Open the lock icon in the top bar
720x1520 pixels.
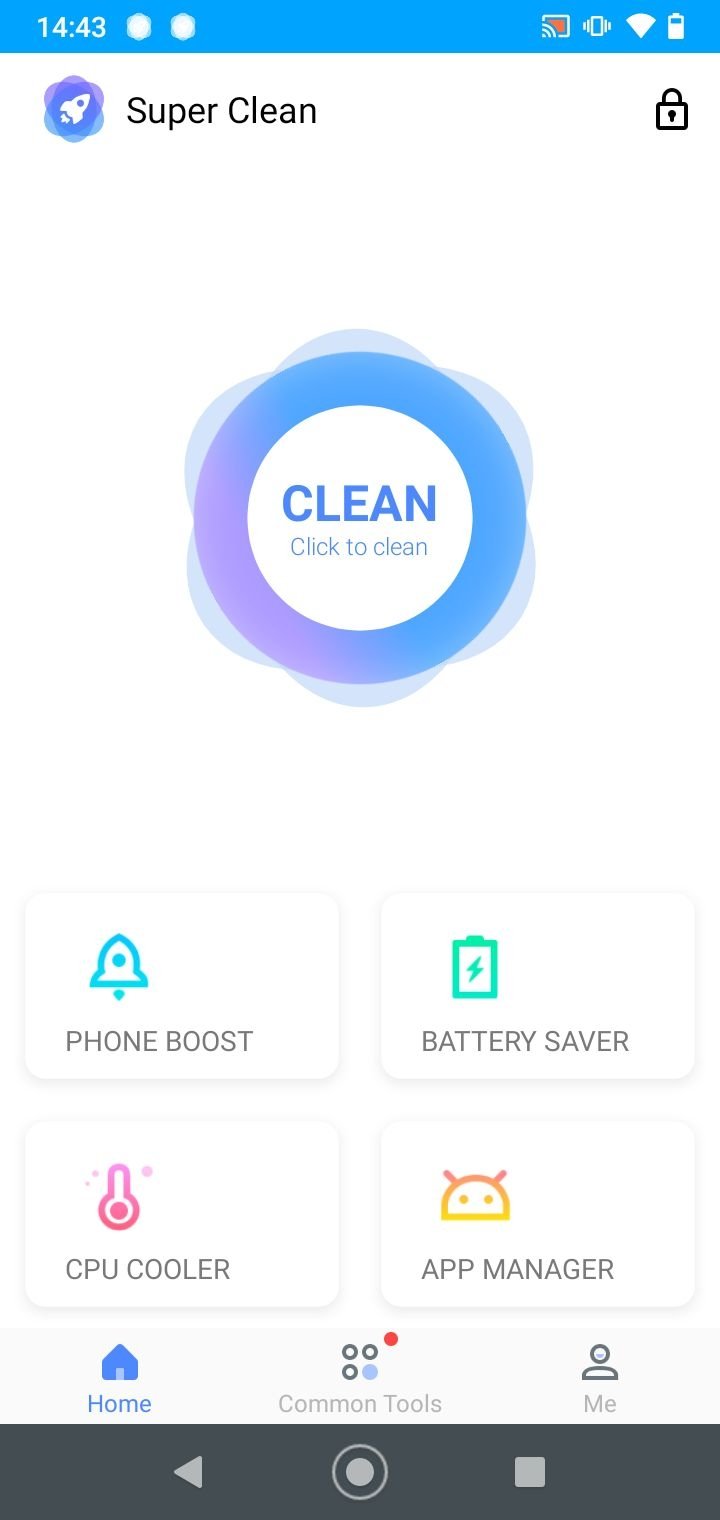click(x=671, y=110)
